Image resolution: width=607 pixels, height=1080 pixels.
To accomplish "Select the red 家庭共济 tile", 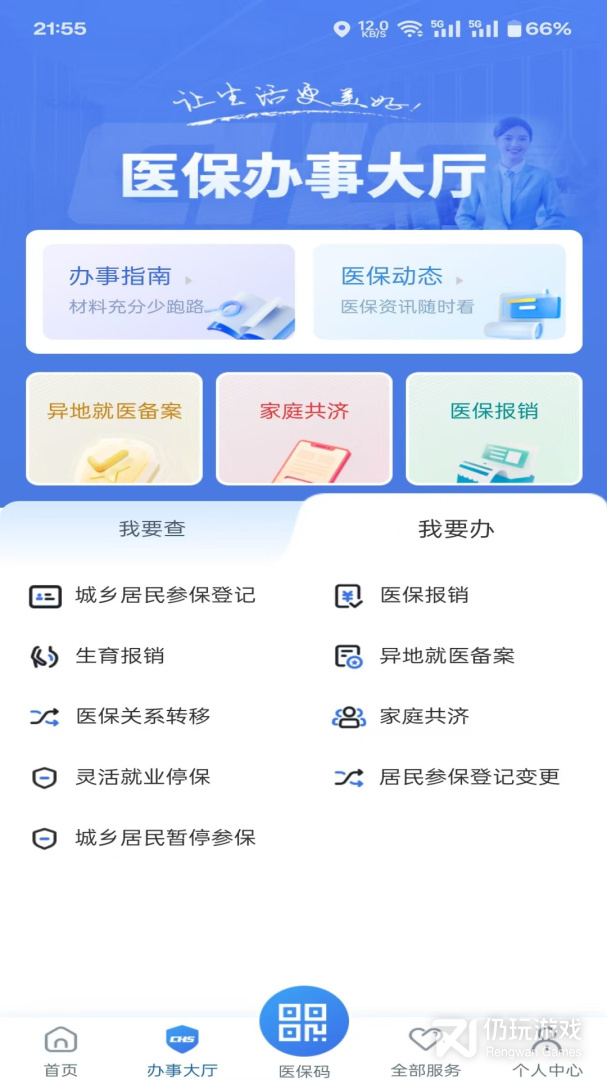I will tap(304, 428).
